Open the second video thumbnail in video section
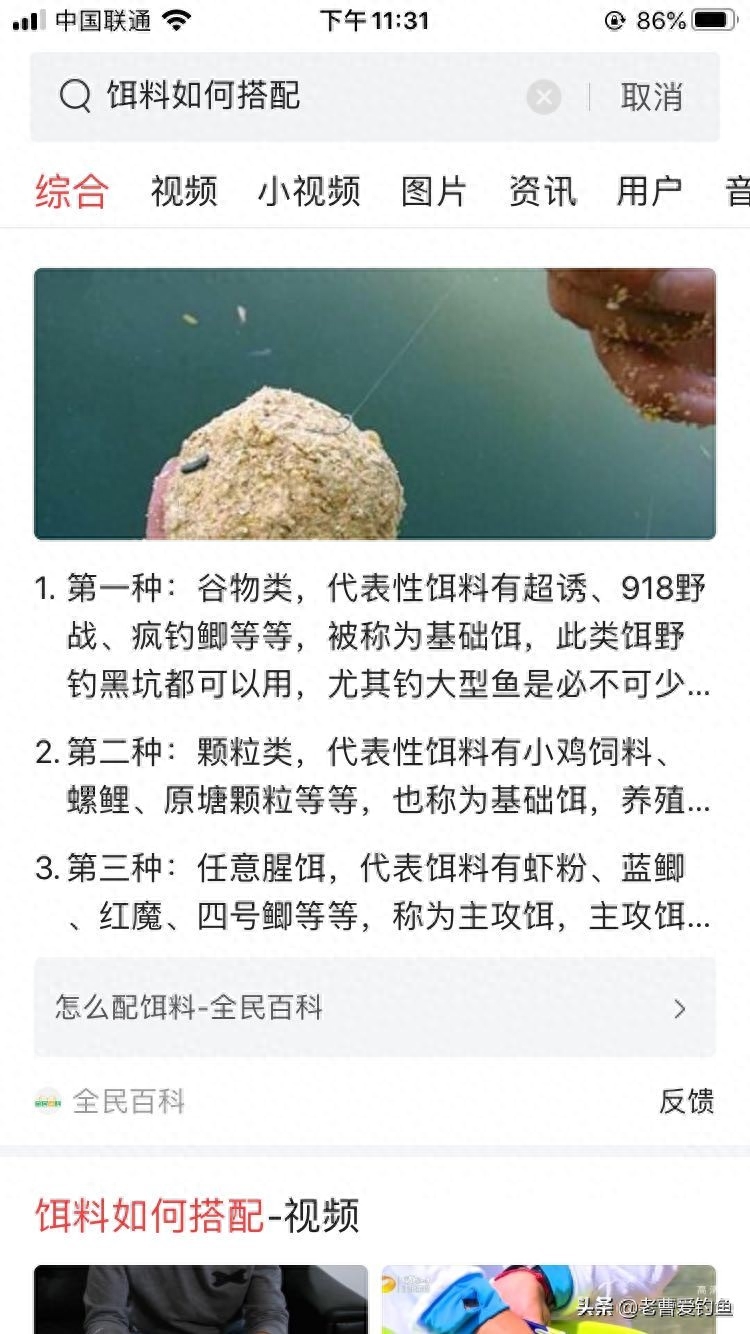750x1334 pixels. coord(549,1299)
